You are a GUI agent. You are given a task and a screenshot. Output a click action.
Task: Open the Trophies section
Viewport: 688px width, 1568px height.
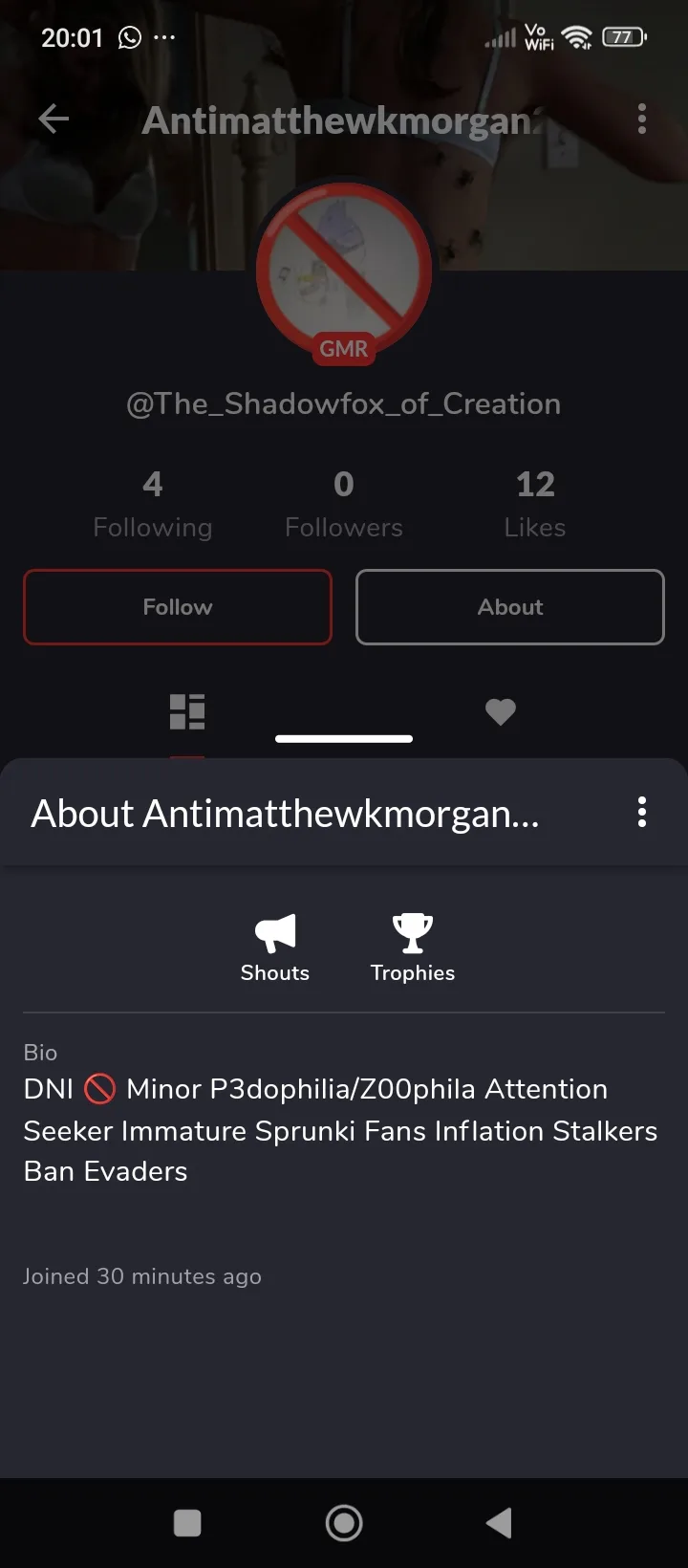pyautogui.click(x=413, y=947)
